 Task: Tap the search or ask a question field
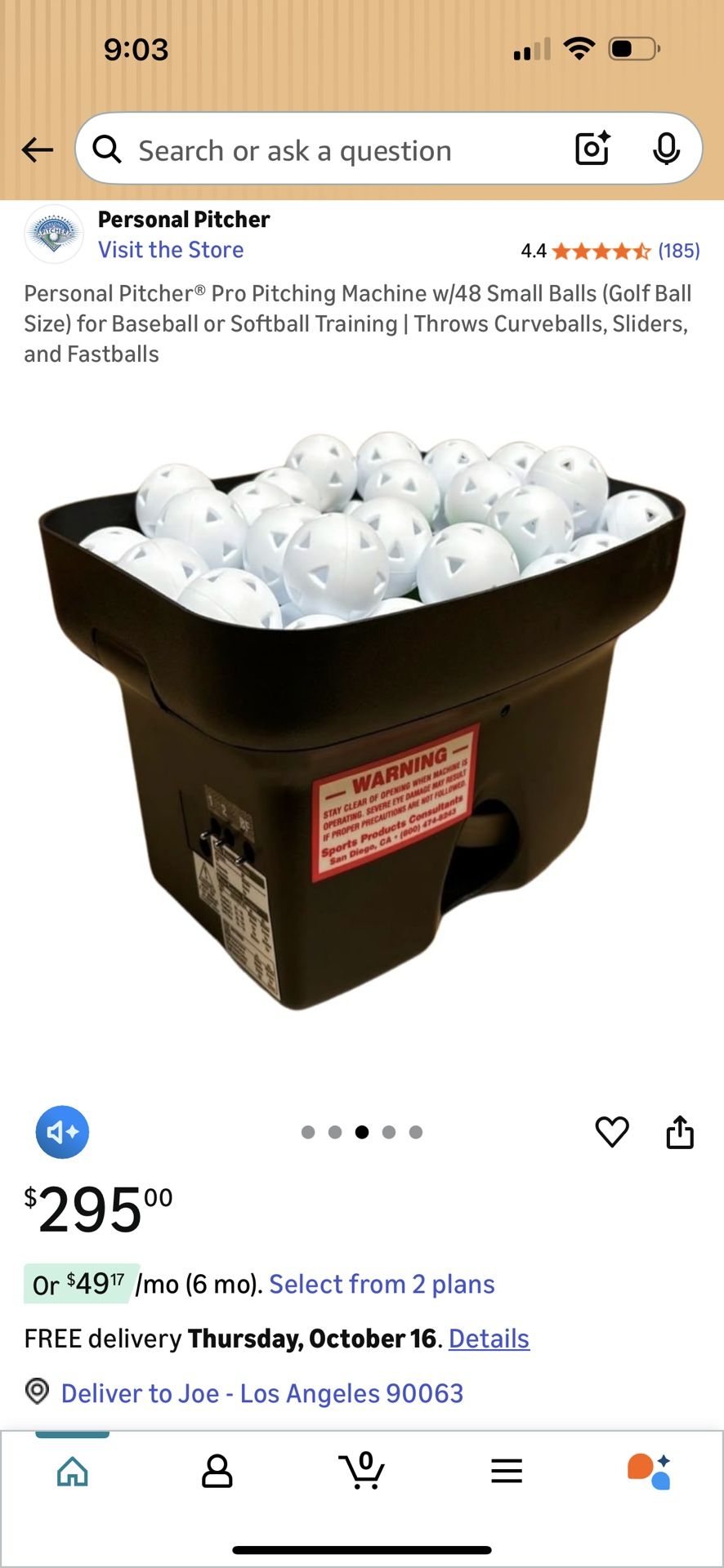coord(294,150)
